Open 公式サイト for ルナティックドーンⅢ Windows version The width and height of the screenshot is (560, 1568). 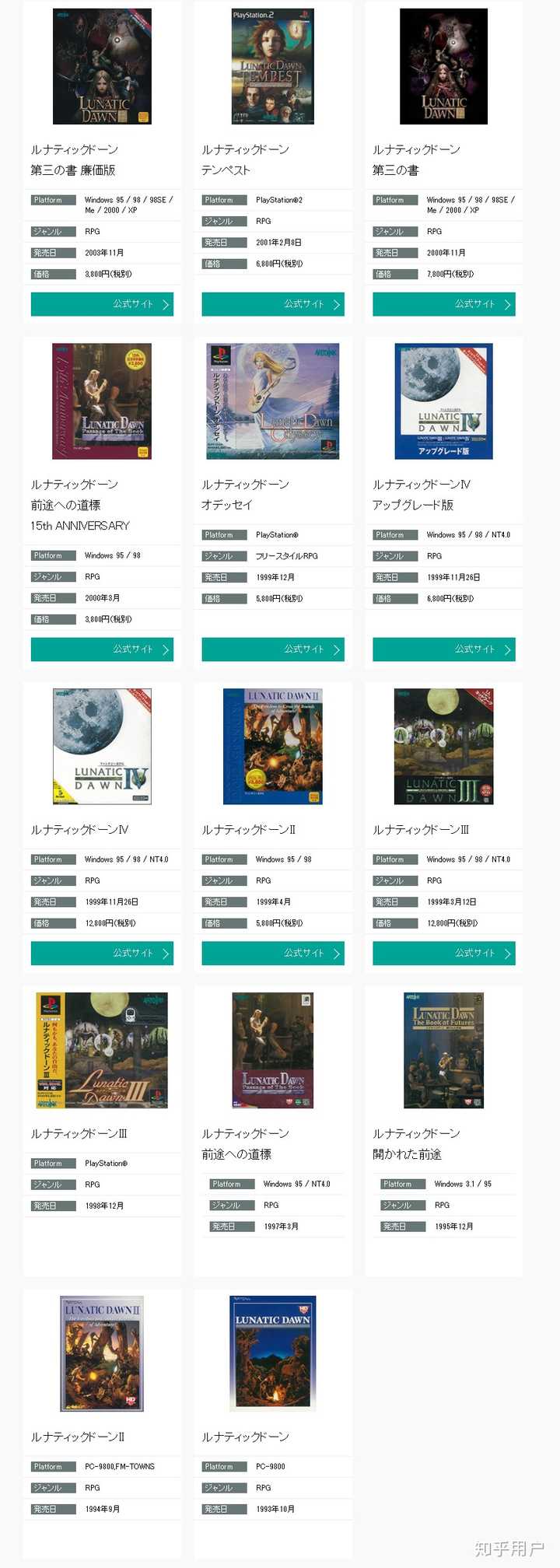(444, 953)
